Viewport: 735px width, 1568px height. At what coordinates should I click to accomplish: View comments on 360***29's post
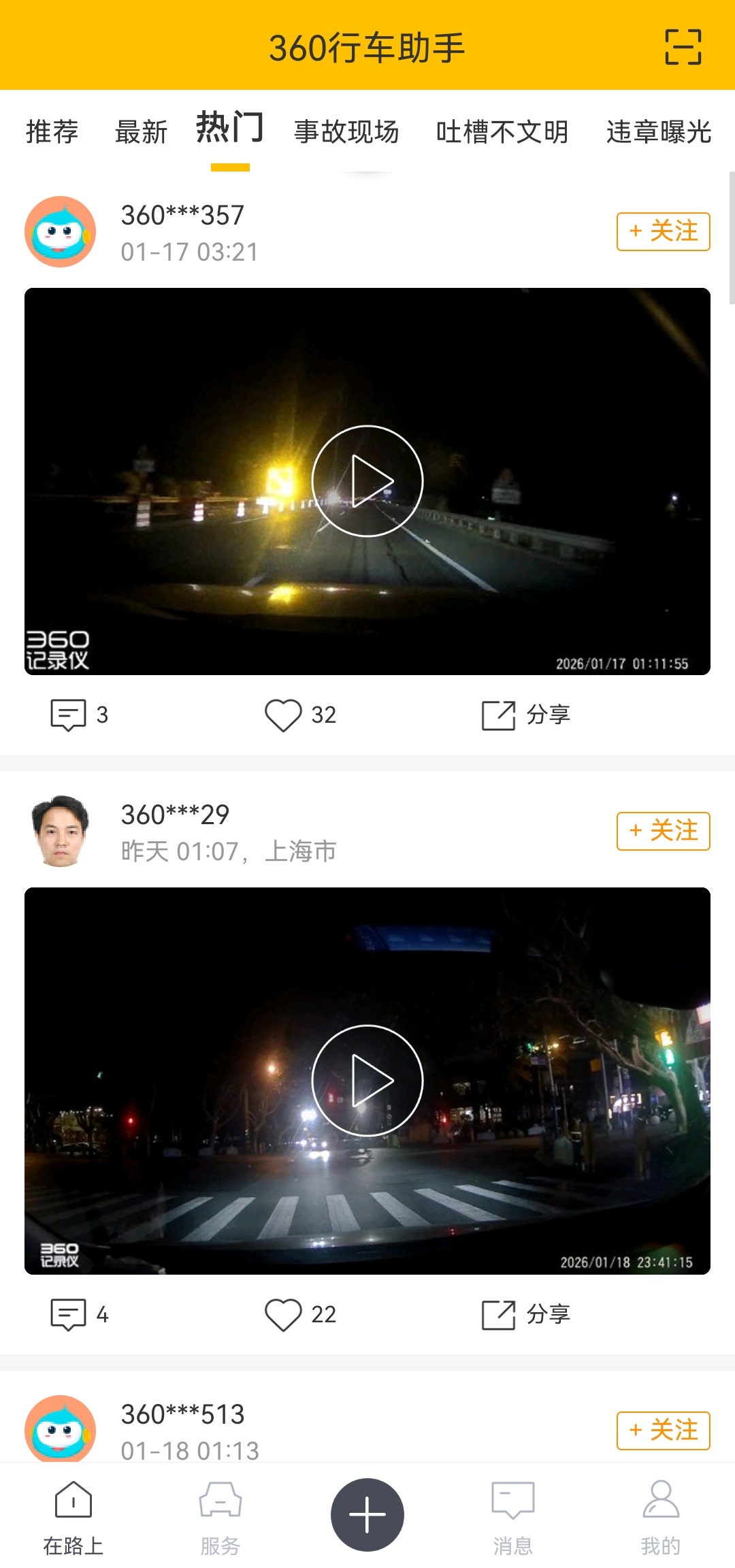coord(78,1314)
